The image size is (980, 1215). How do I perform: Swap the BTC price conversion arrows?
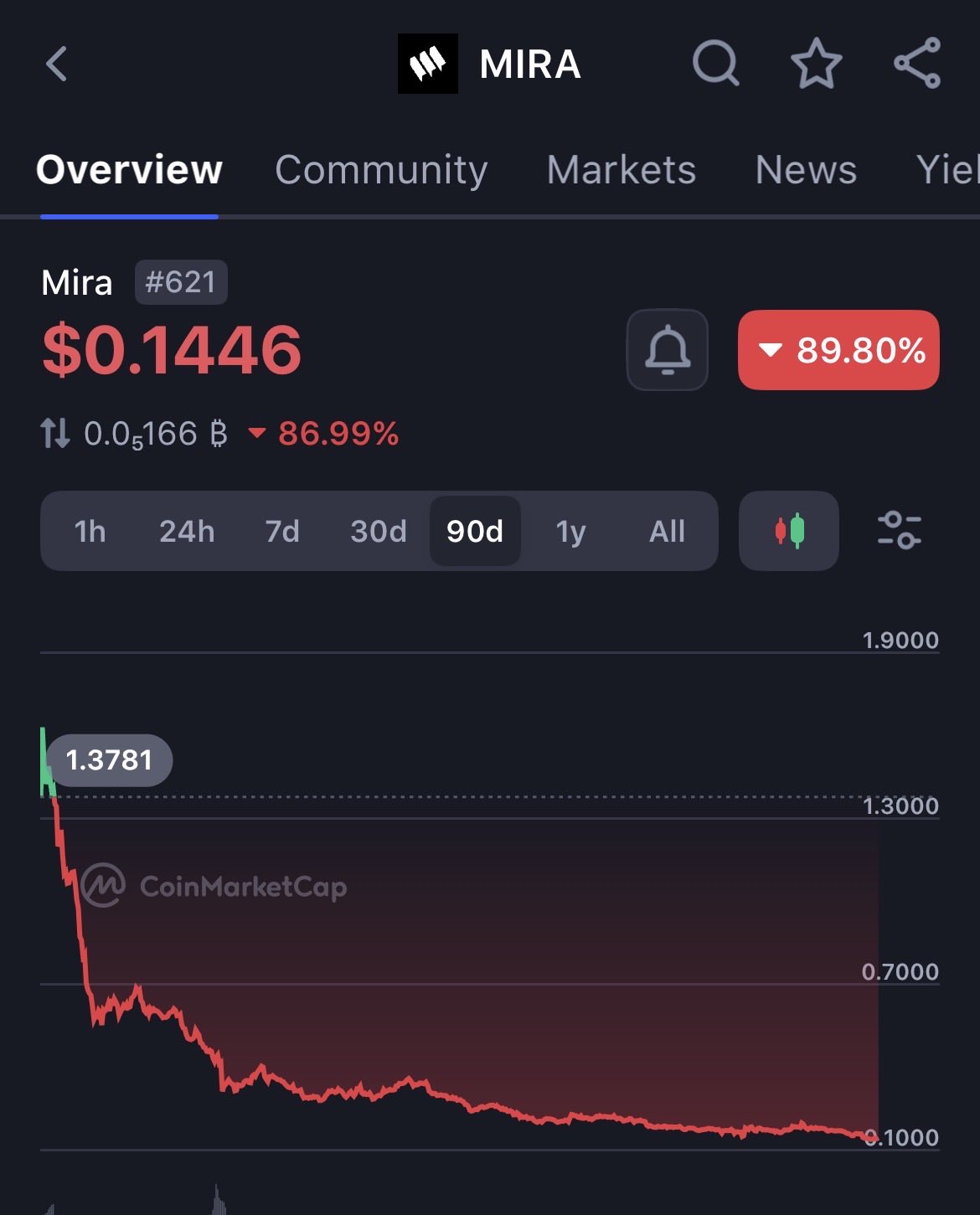tap(55, 434)
